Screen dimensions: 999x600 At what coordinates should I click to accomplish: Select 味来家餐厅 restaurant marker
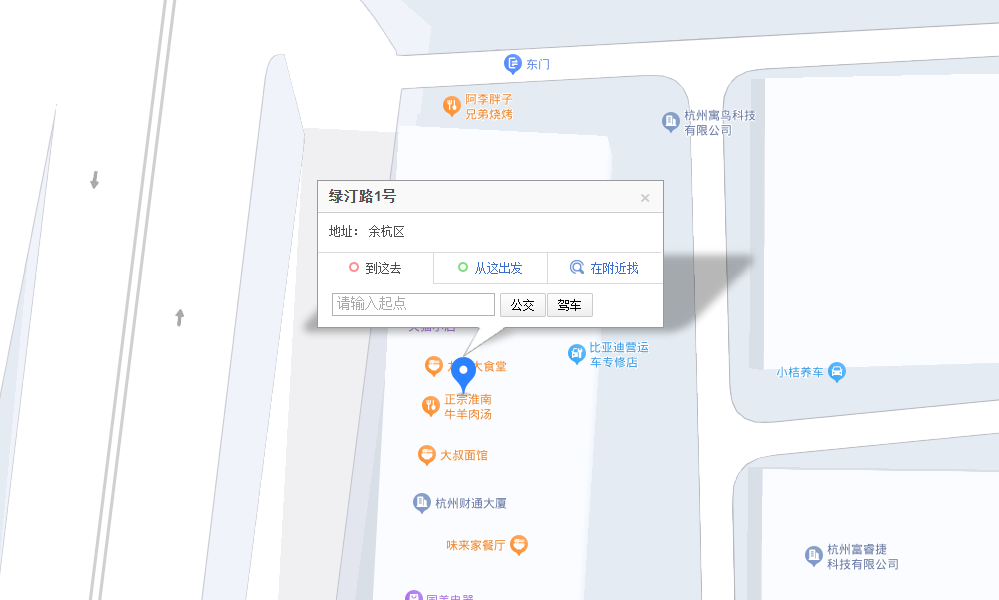coord(519,545)
